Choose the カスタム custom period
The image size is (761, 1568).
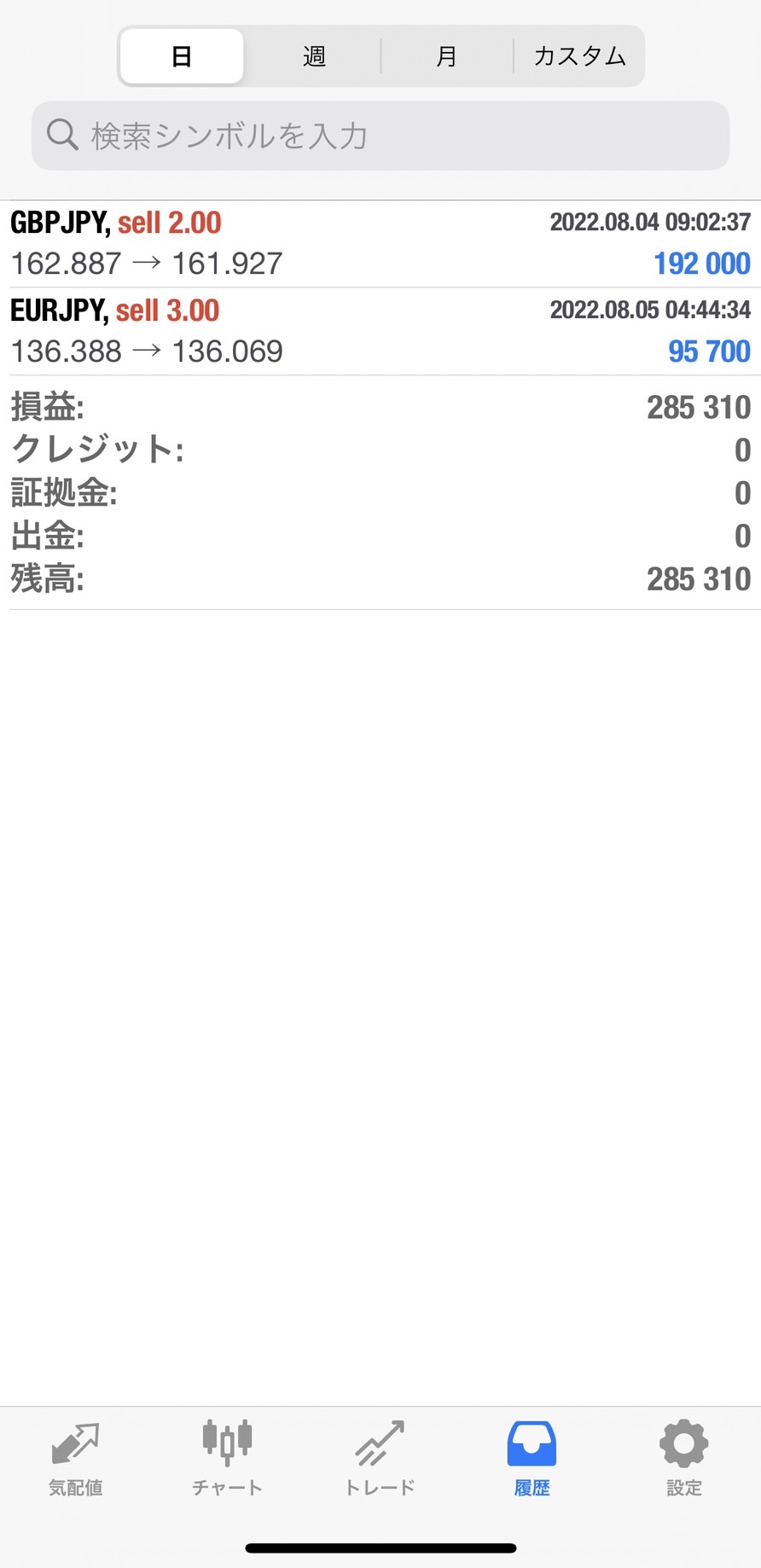click(579, 56)
